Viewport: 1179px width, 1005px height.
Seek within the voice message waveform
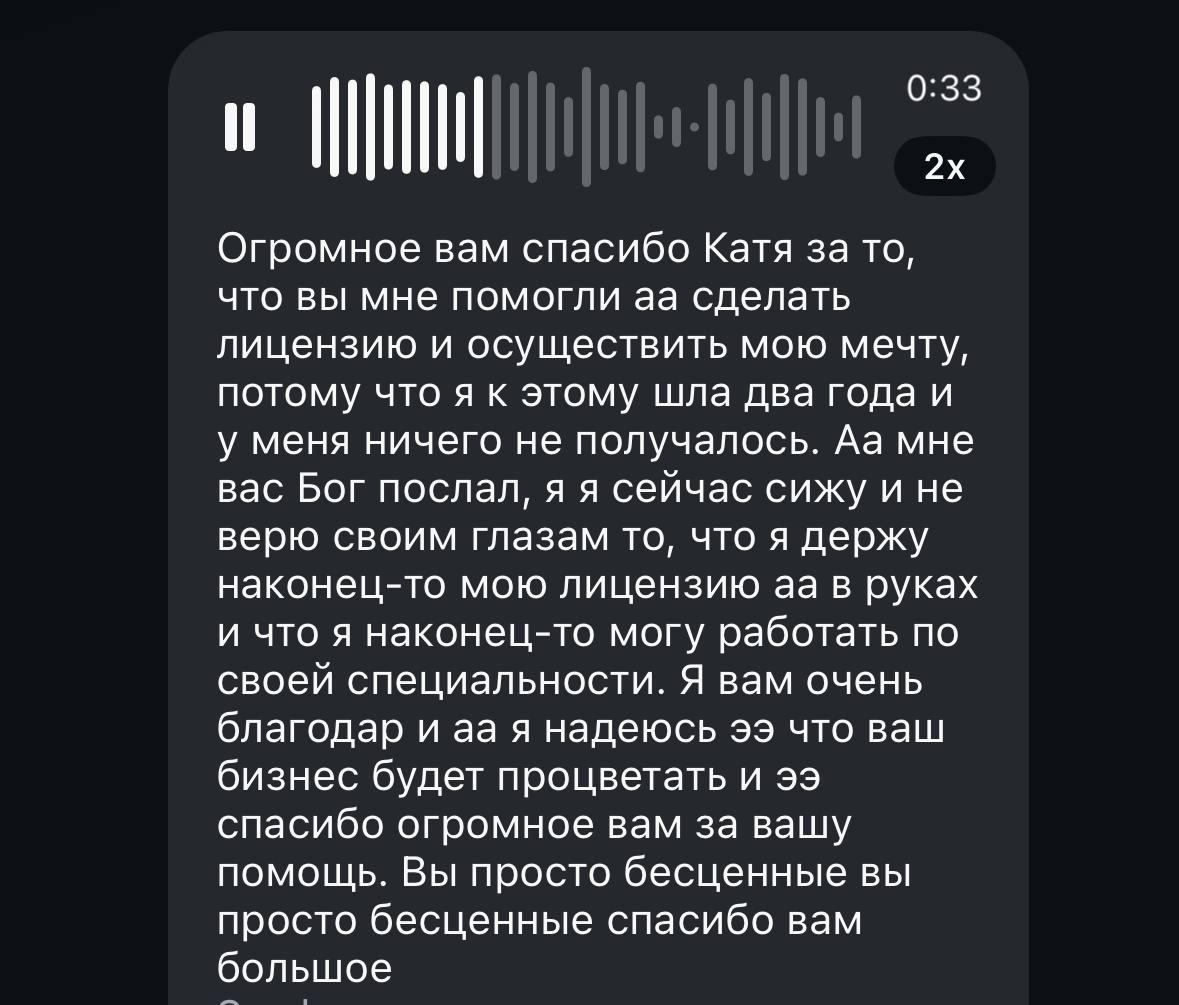(x=585, y=127)
